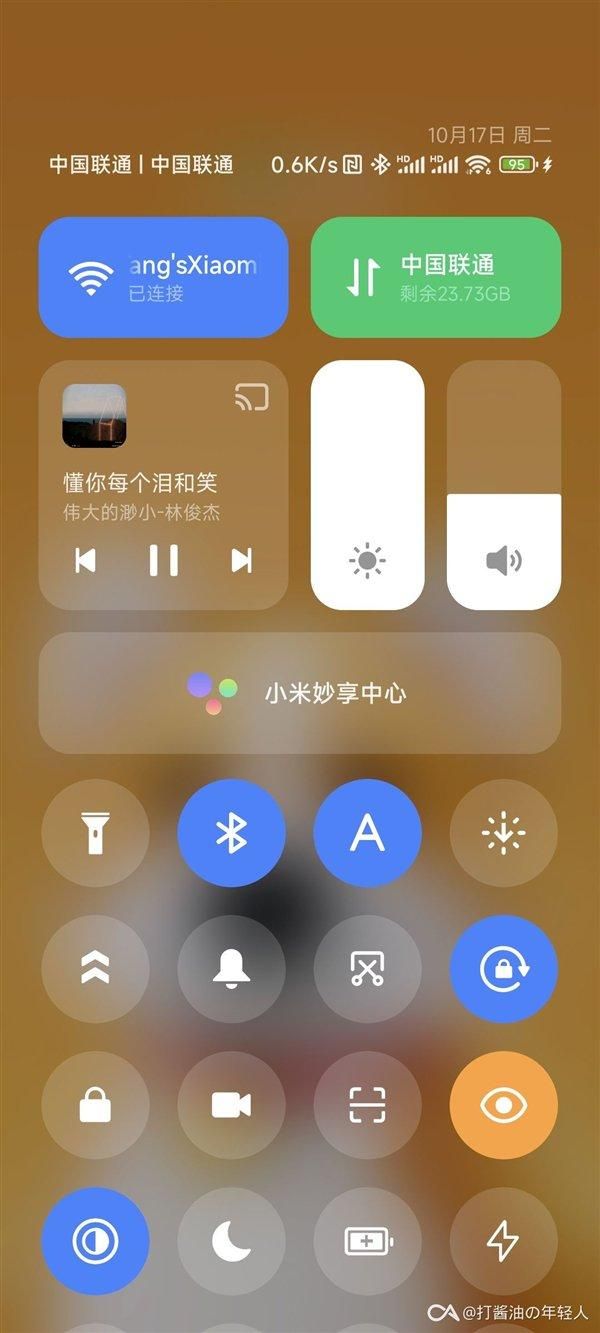Image resolution: width=600 pixels, height=1333 pixels.
Task: Skip to the next track
Action: pos(241,560)
